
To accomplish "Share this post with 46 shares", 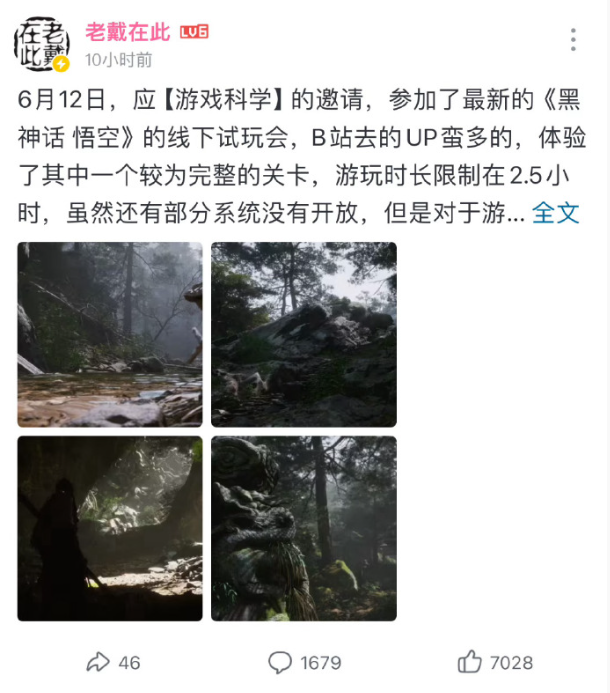I will tap(113, 662).
